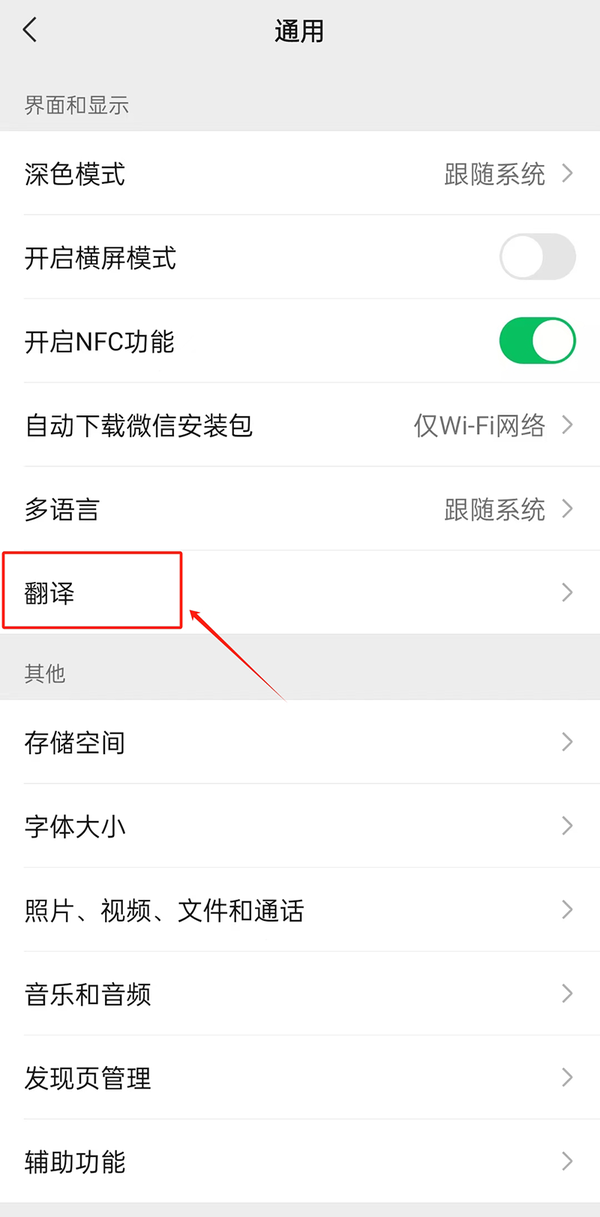The width and height of the screenshot is (600, 1217).
Task: Open 字体大小 setting
Action: [x=300, y=826]
